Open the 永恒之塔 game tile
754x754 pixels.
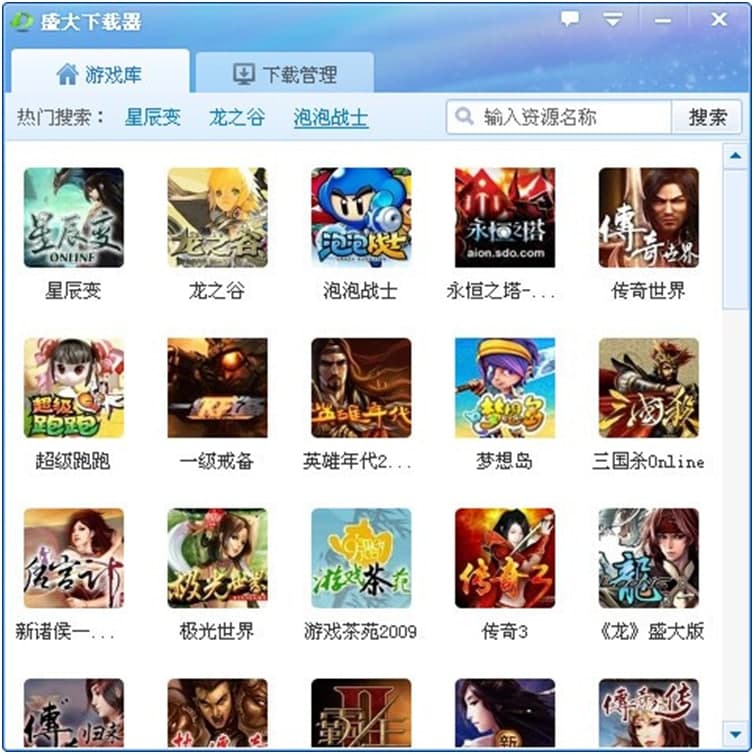(x=504, y=218)
